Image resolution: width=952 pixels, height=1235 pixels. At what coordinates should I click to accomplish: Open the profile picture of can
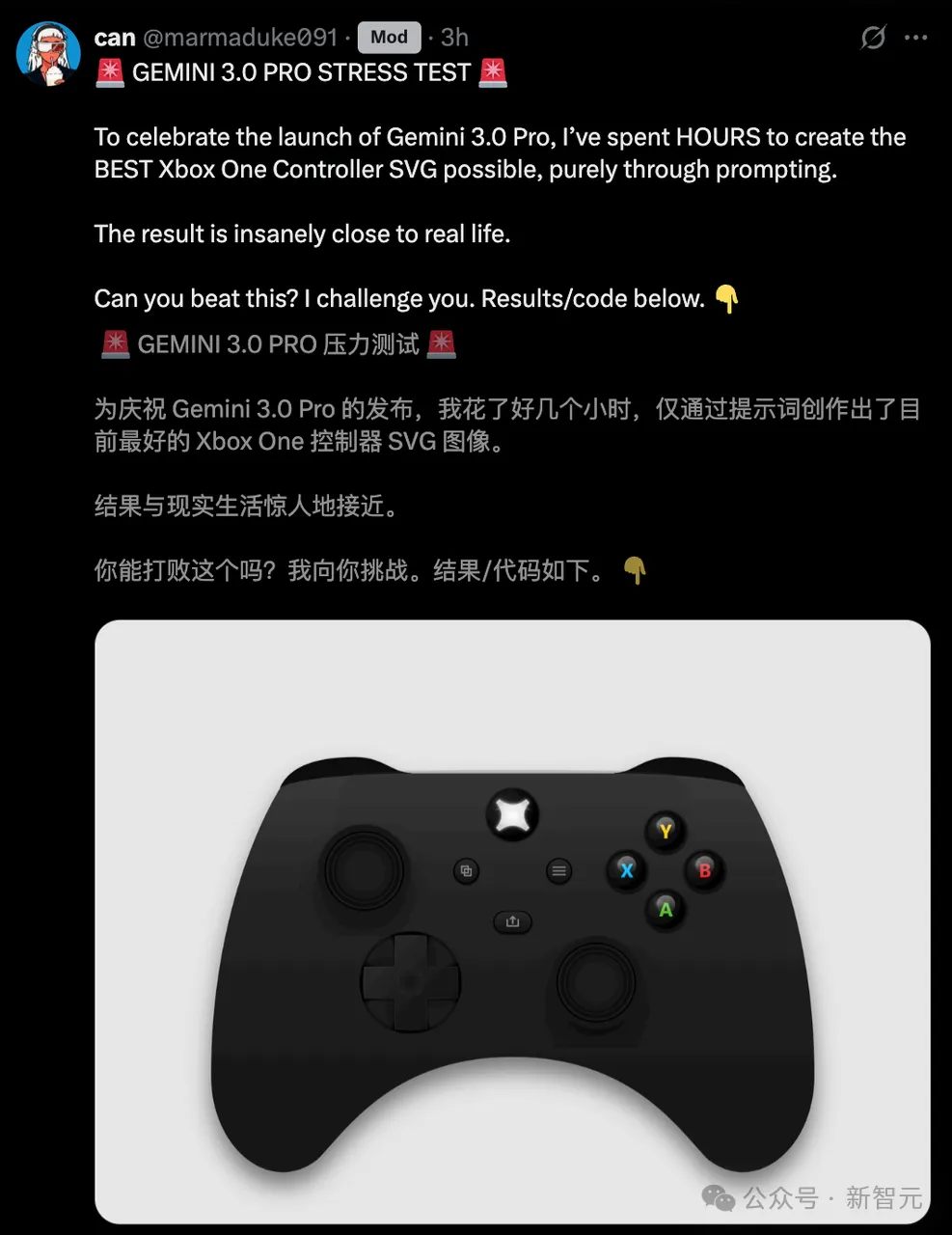coord(48,53)
